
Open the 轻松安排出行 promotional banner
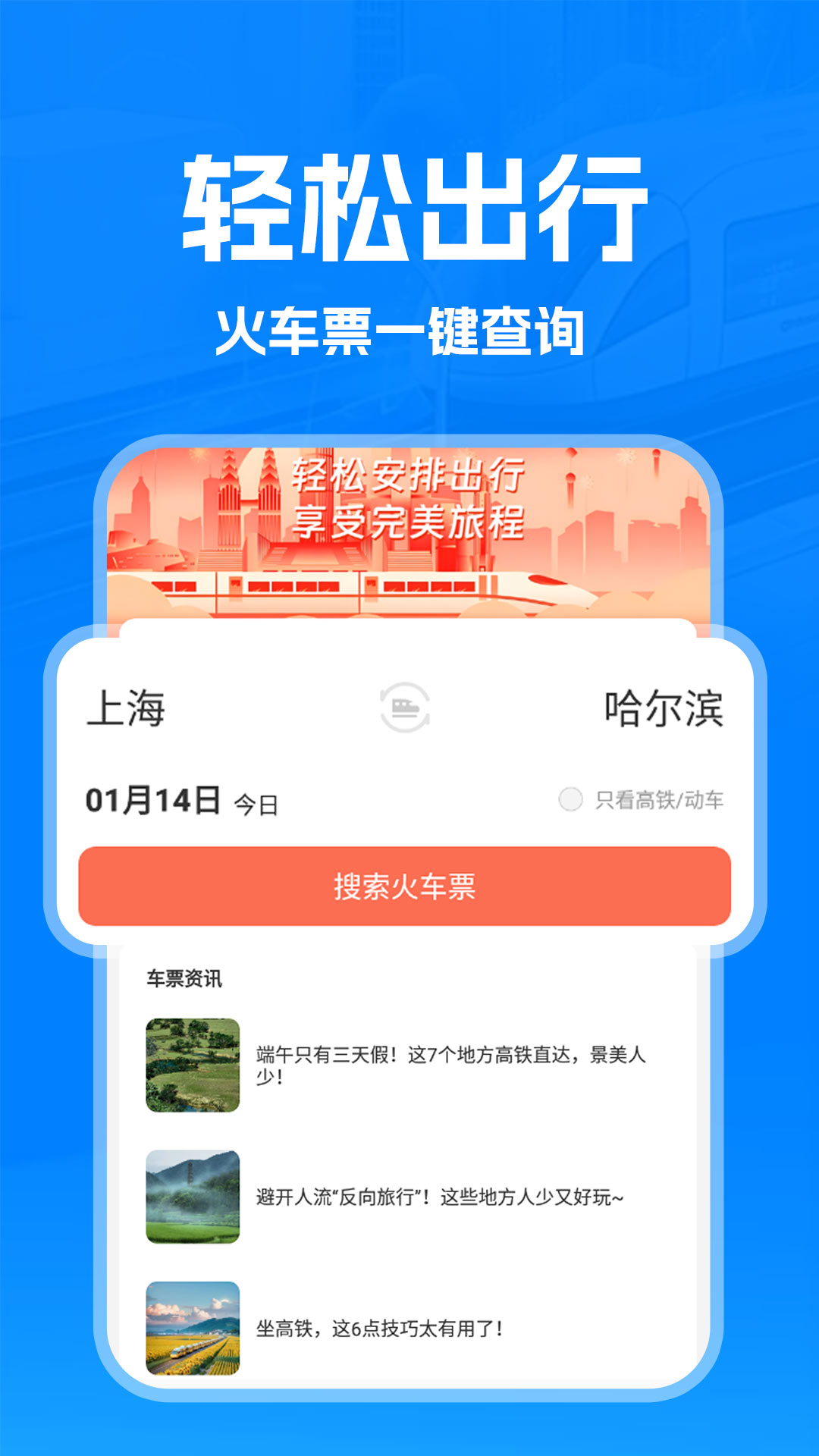[409, 531]
